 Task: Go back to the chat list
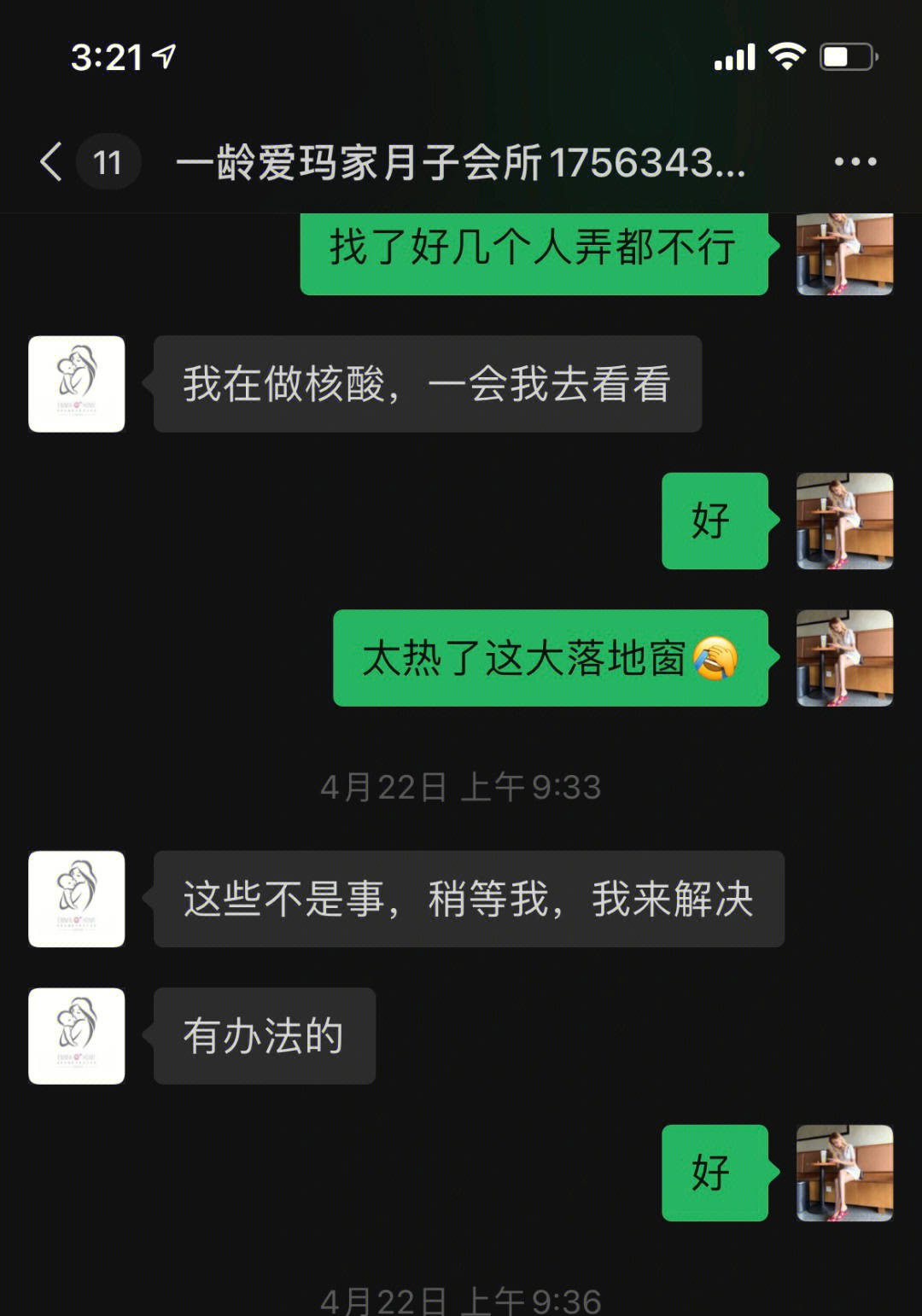tap(53, 162)
